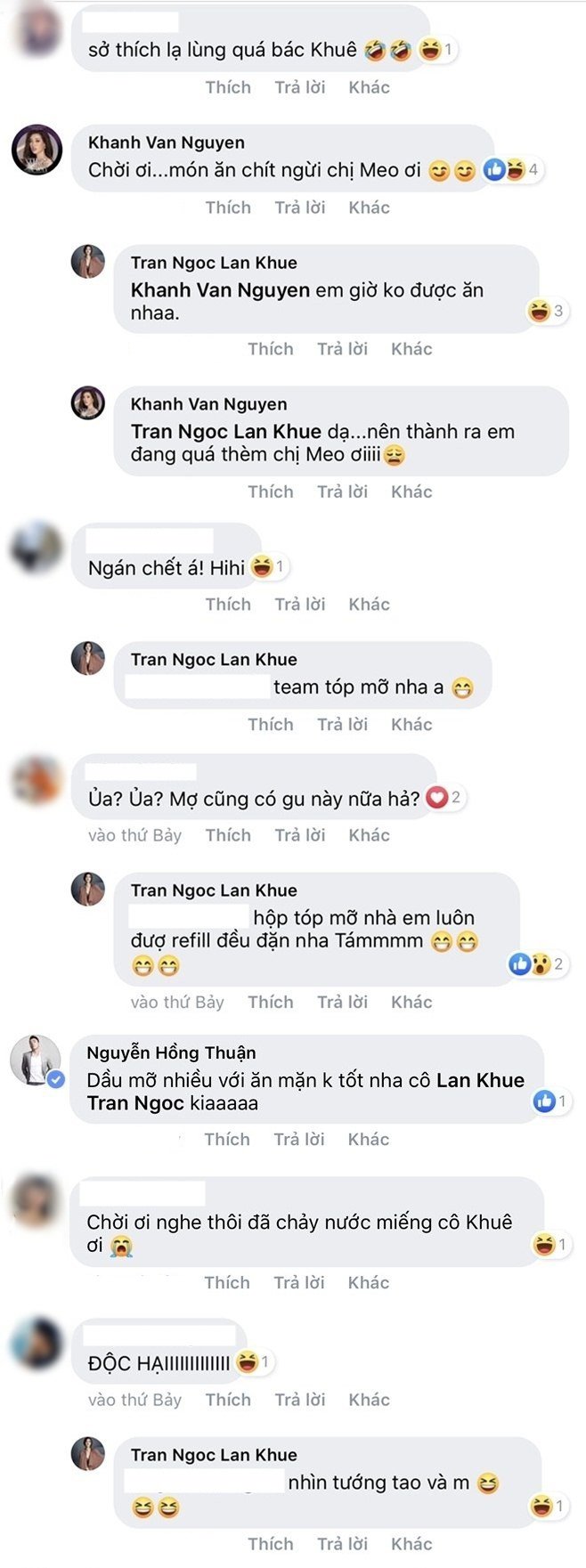Open Khanh Van Nguyen's profile from "Chời ơi...món ăn" comment
586x1568 pixels.
click(x=166, y=142)
